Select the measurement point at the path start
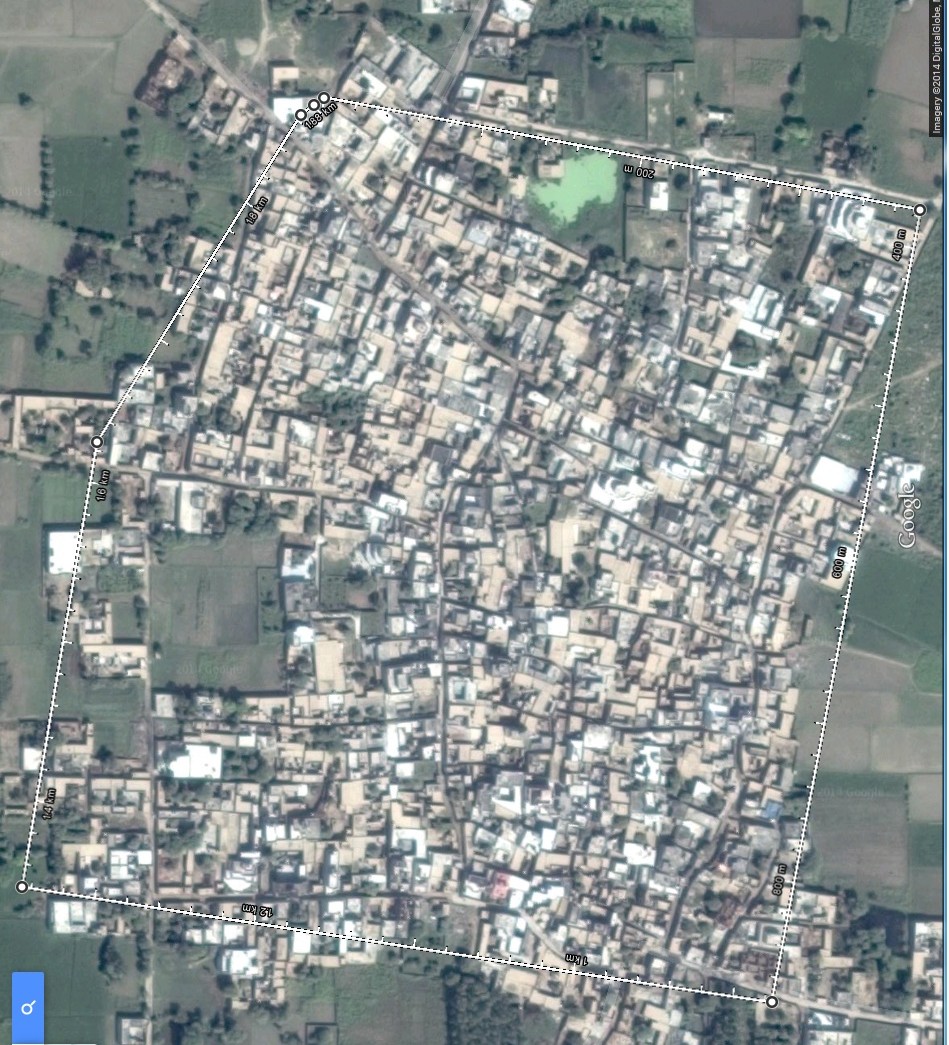The height and width of the screenshot is (1045, 949). (x=324, y=98)
